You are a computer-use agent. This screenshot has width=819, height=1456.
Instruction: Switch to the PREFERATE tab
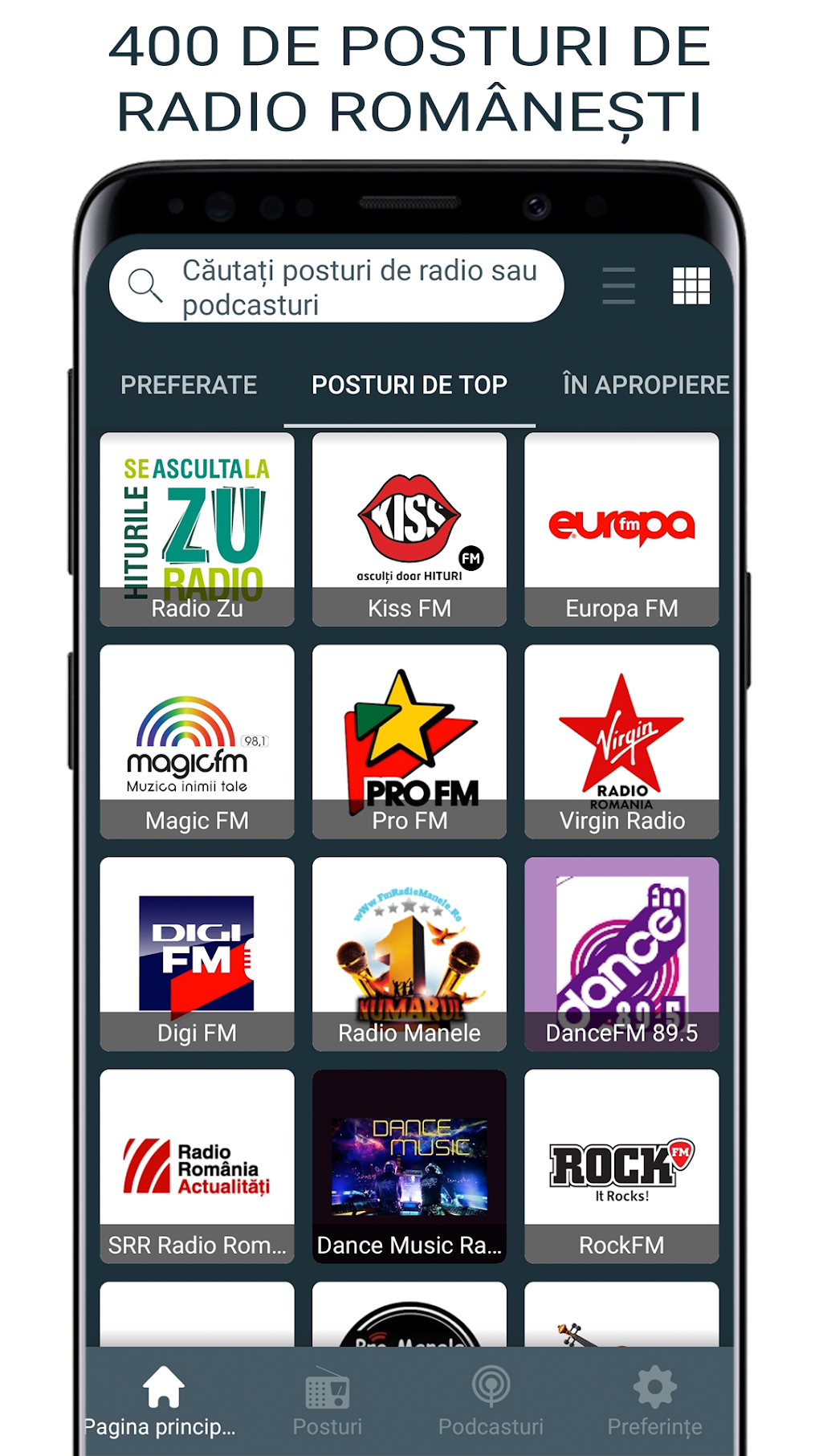tap(189, 385)
